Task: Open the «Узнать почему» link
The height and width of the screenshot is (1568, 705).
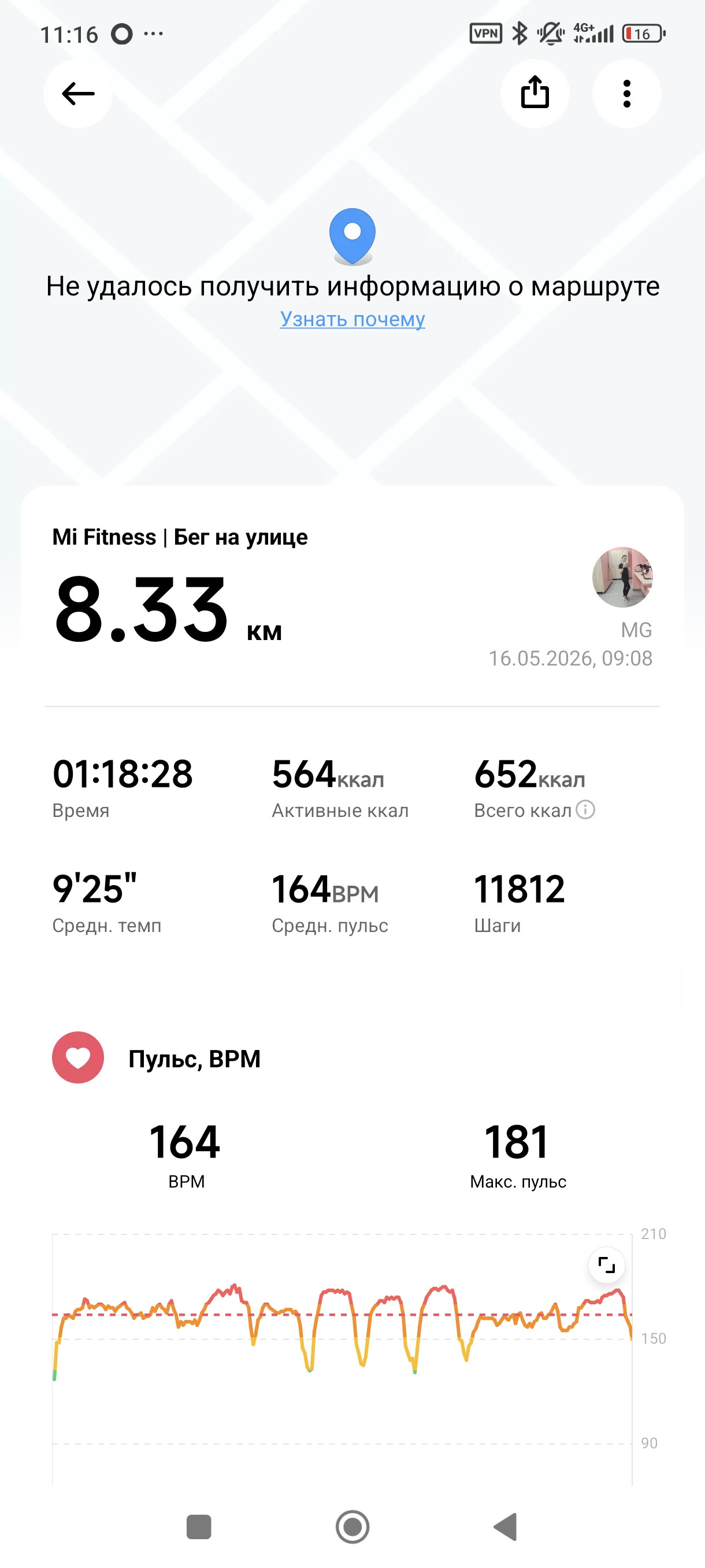Action: pyautogui.click(x=352, y=319)
